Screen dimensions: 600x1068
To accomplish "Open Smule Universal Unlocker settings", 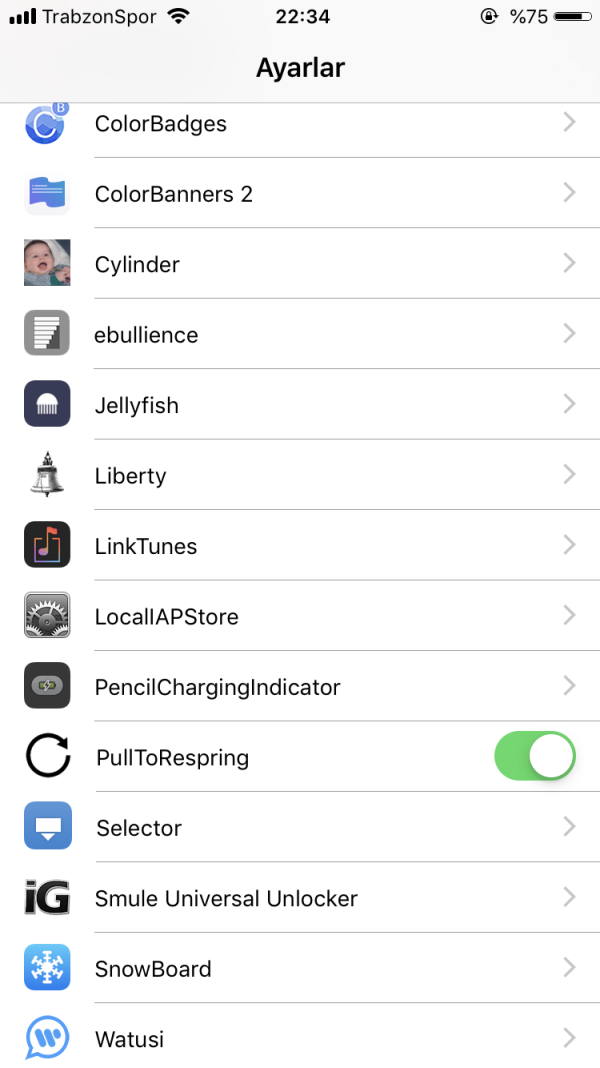I will pos(300,898).
